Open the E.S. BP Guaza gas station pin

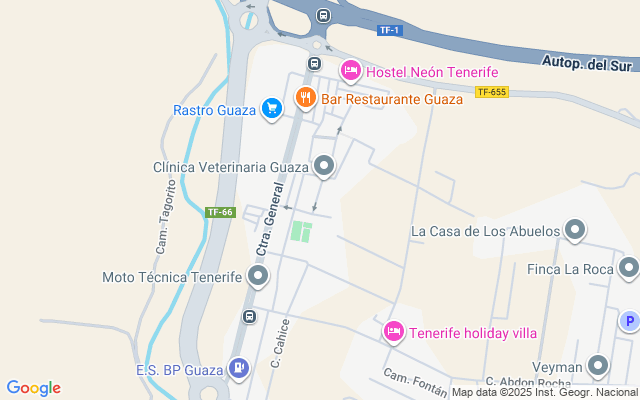pos(238,369)
